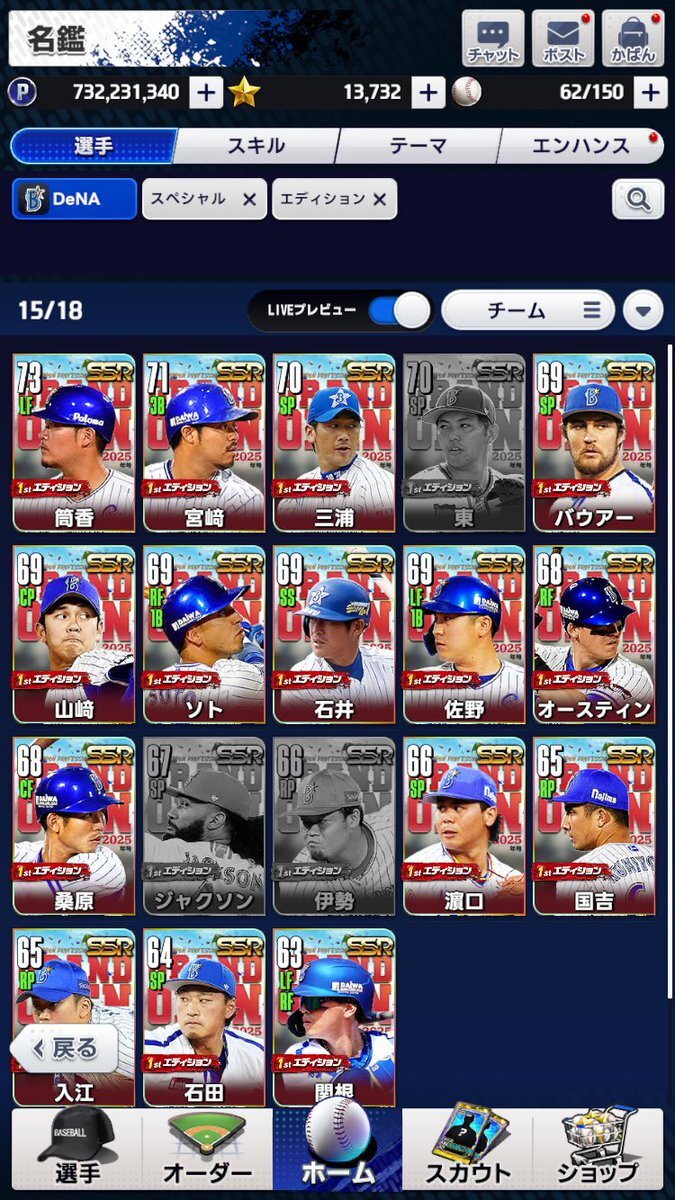The image size is (675, 1200).
Task: Open the 筒香 player card
Action: point(74,442)
